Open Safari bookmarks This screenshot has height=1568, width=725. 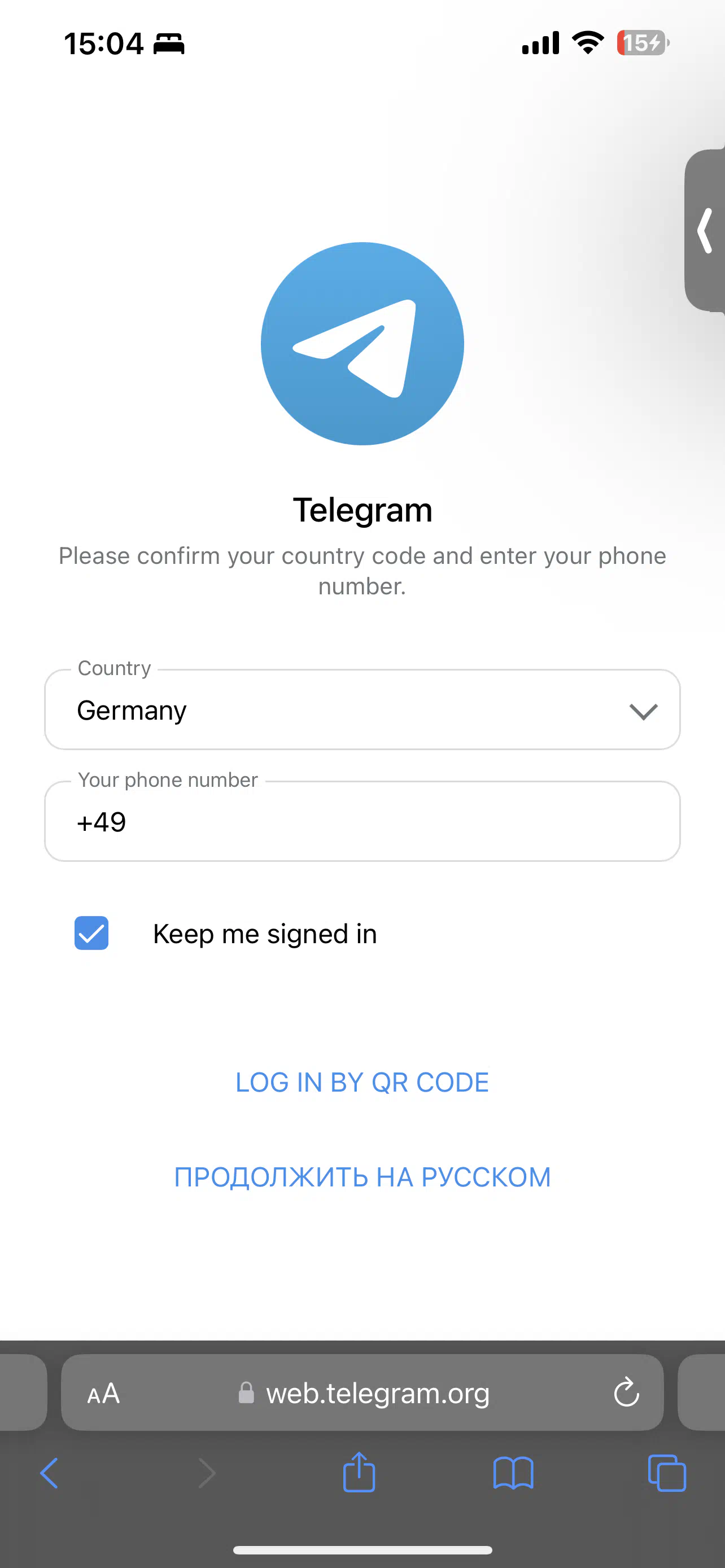513,1474
